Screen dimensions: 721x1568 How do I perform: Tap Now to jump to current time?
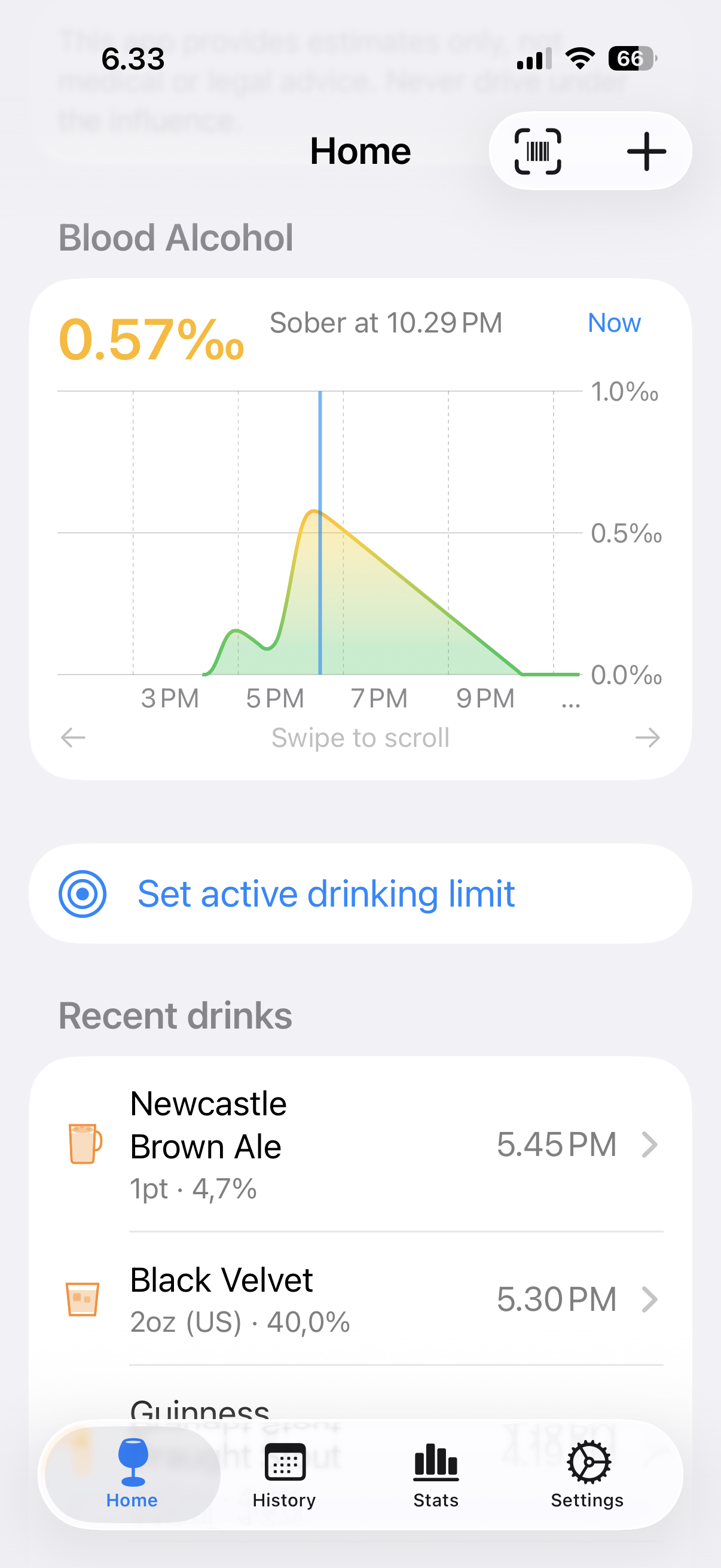(613, 323)
